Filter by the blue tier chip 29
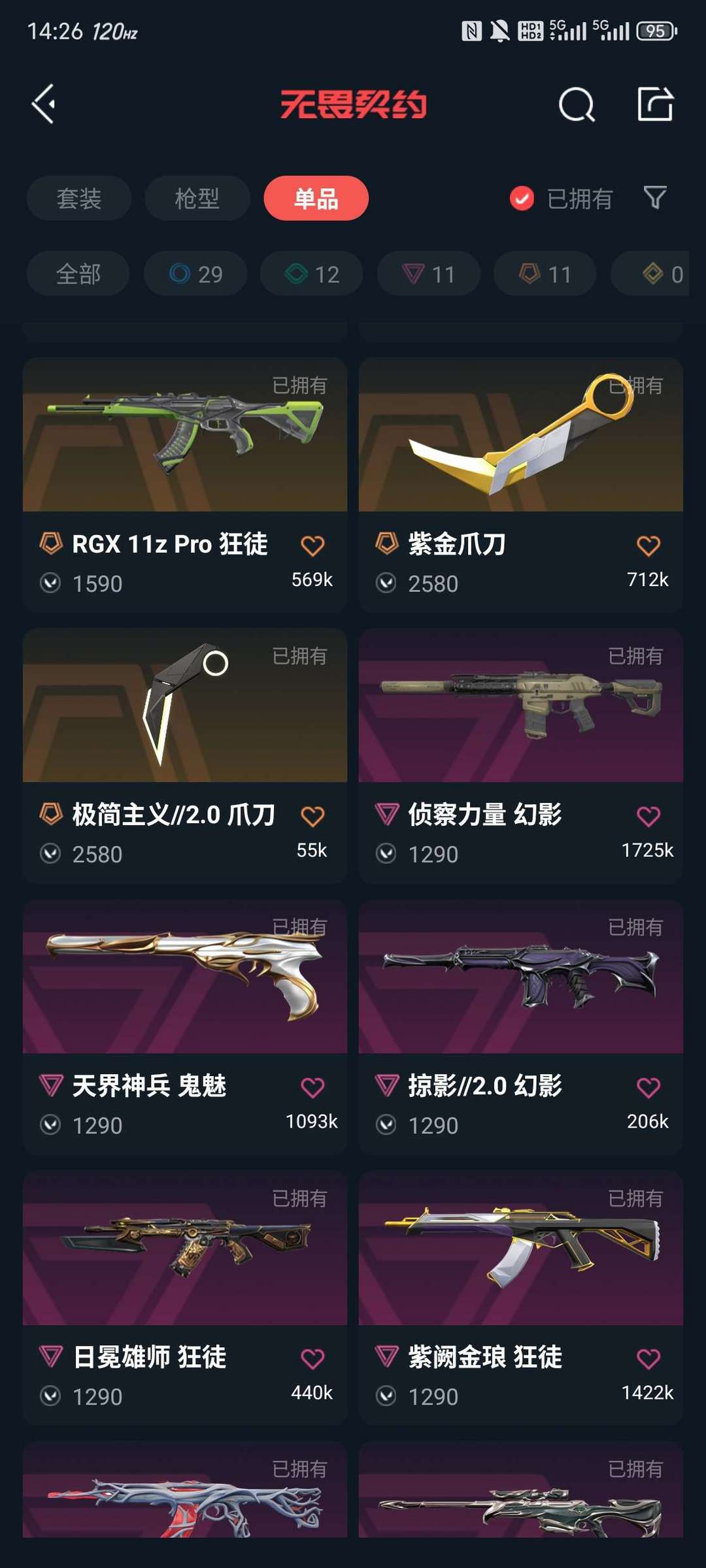The width and height of the screenshot is (706, 1568). click(x=195, y=274)
